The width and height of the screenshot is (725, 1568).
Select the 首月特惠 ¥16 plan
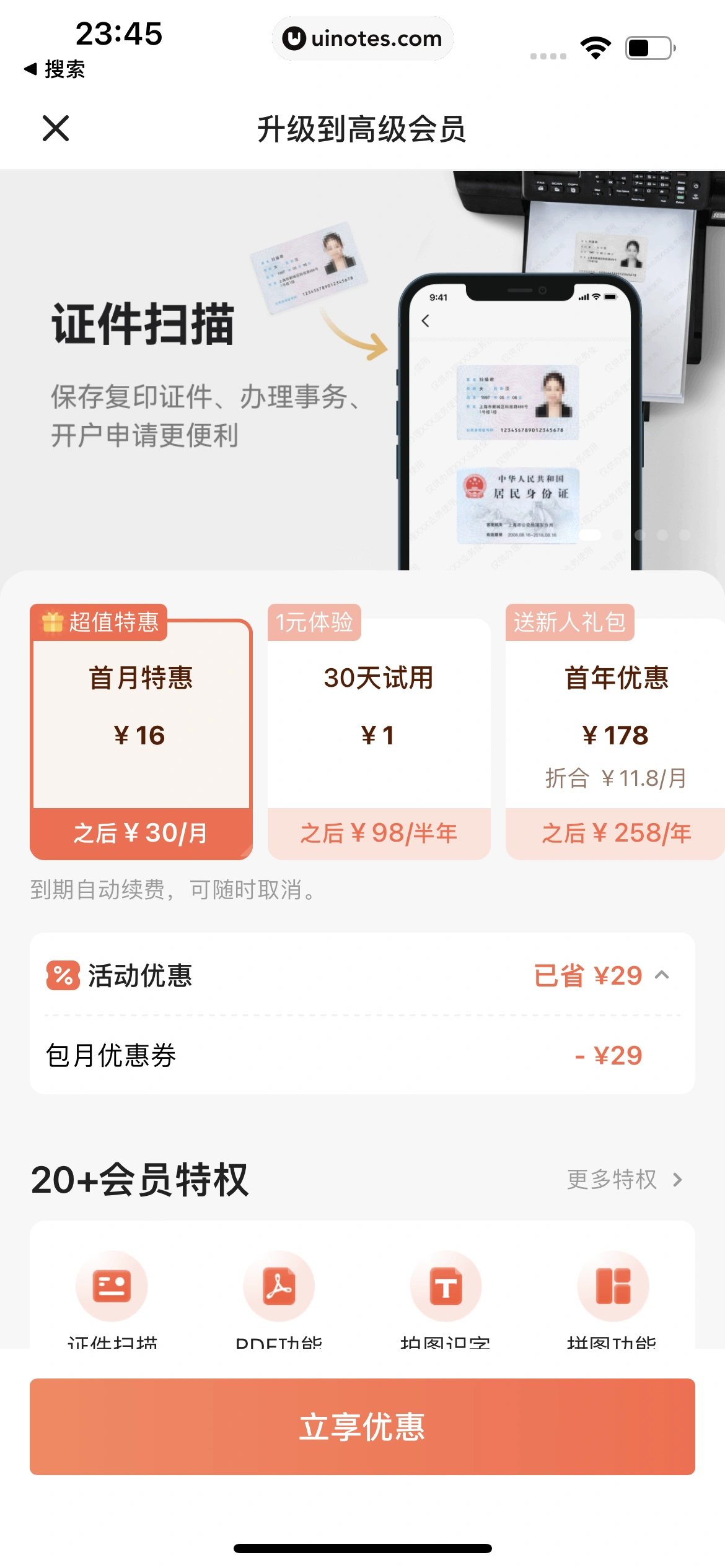pos(141,734)
